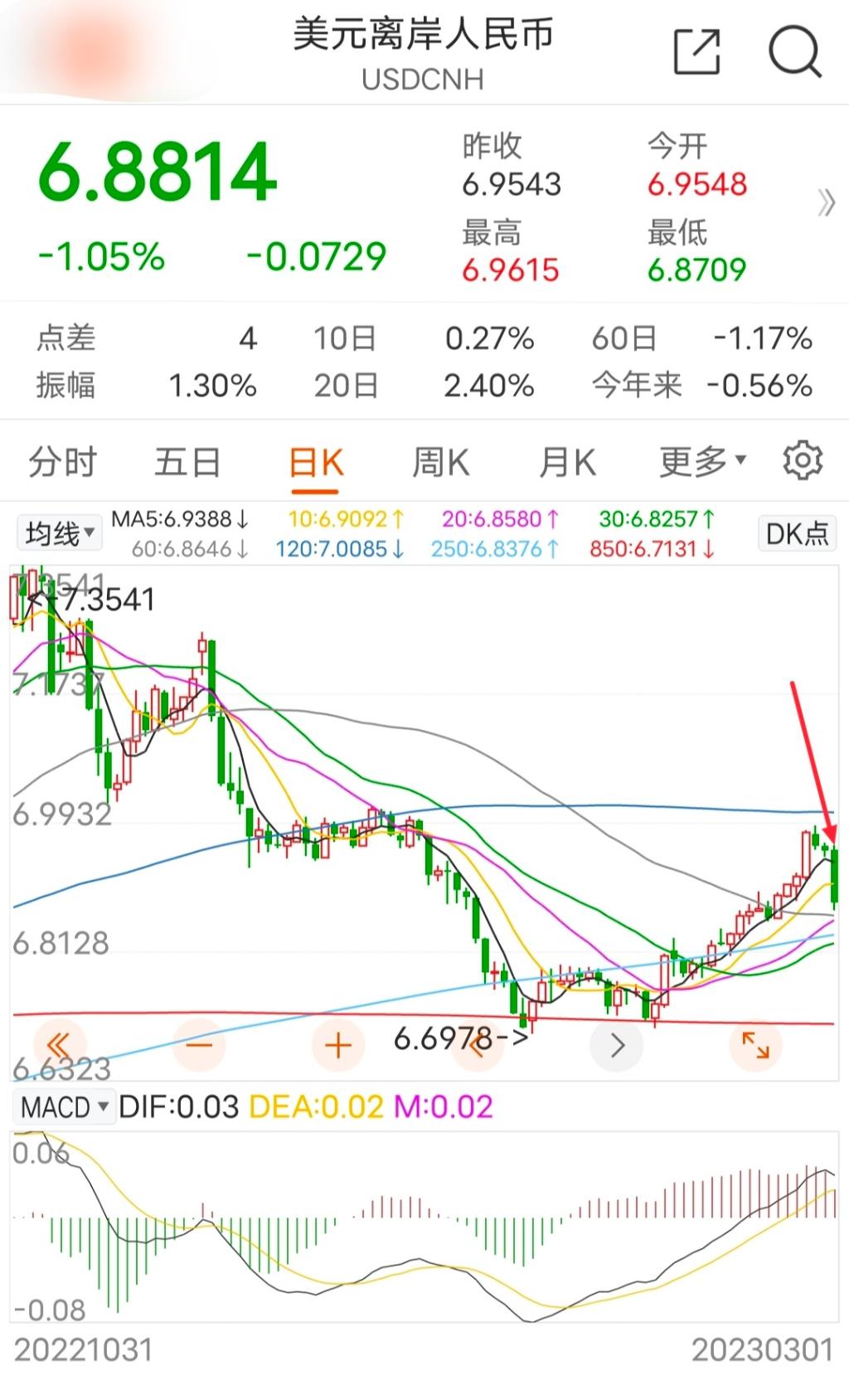The image size is (849, 1400).
Task: Select the 日K chart tab
Action: click(x=316, y=462)
